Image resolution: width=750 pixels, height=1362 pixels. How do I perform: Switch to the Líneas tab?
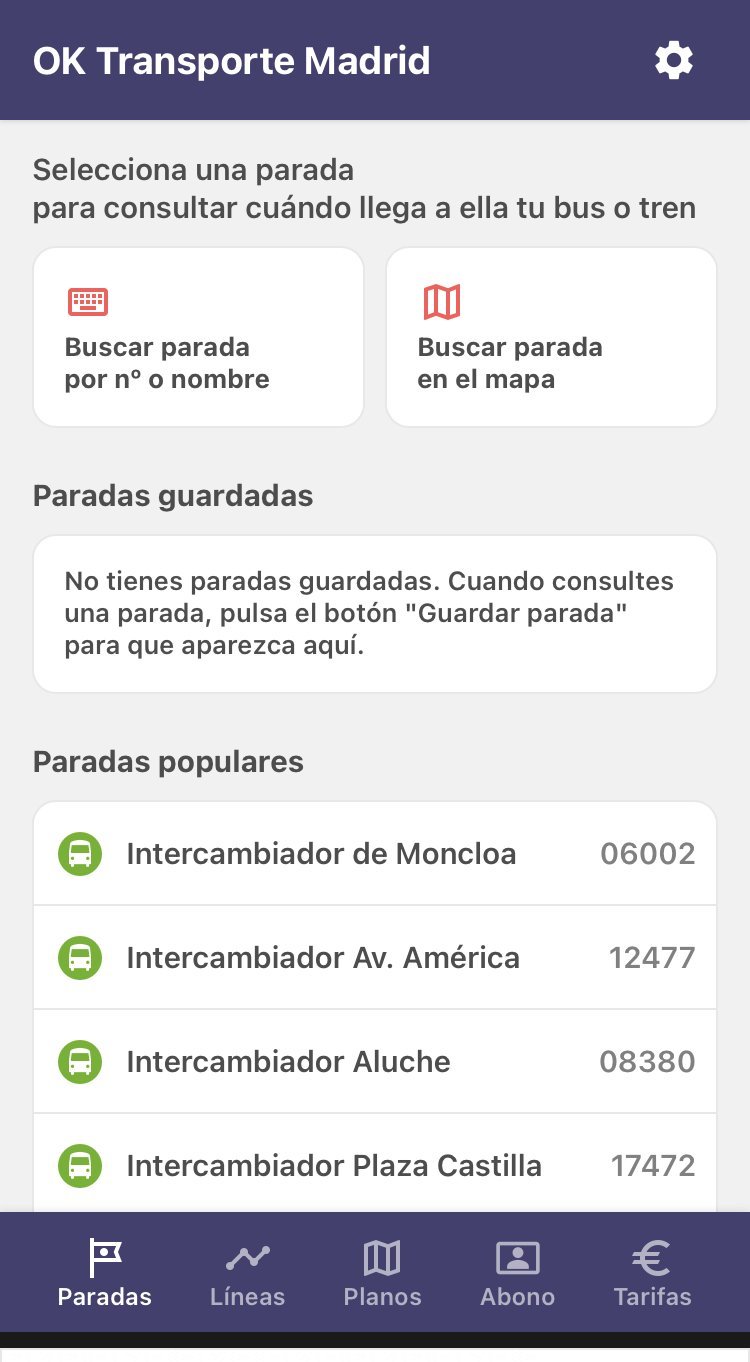247,1273
